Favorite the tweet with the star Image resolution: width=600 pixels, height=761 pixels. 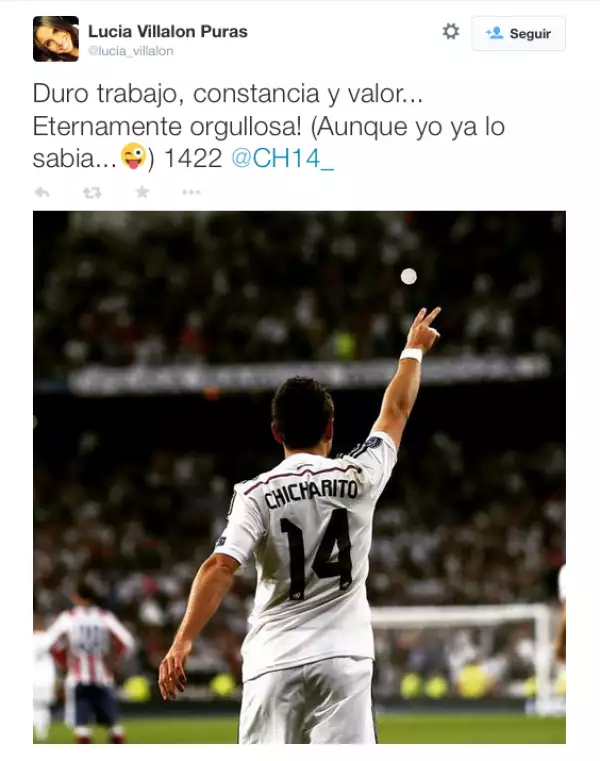(x=142, y=192)
